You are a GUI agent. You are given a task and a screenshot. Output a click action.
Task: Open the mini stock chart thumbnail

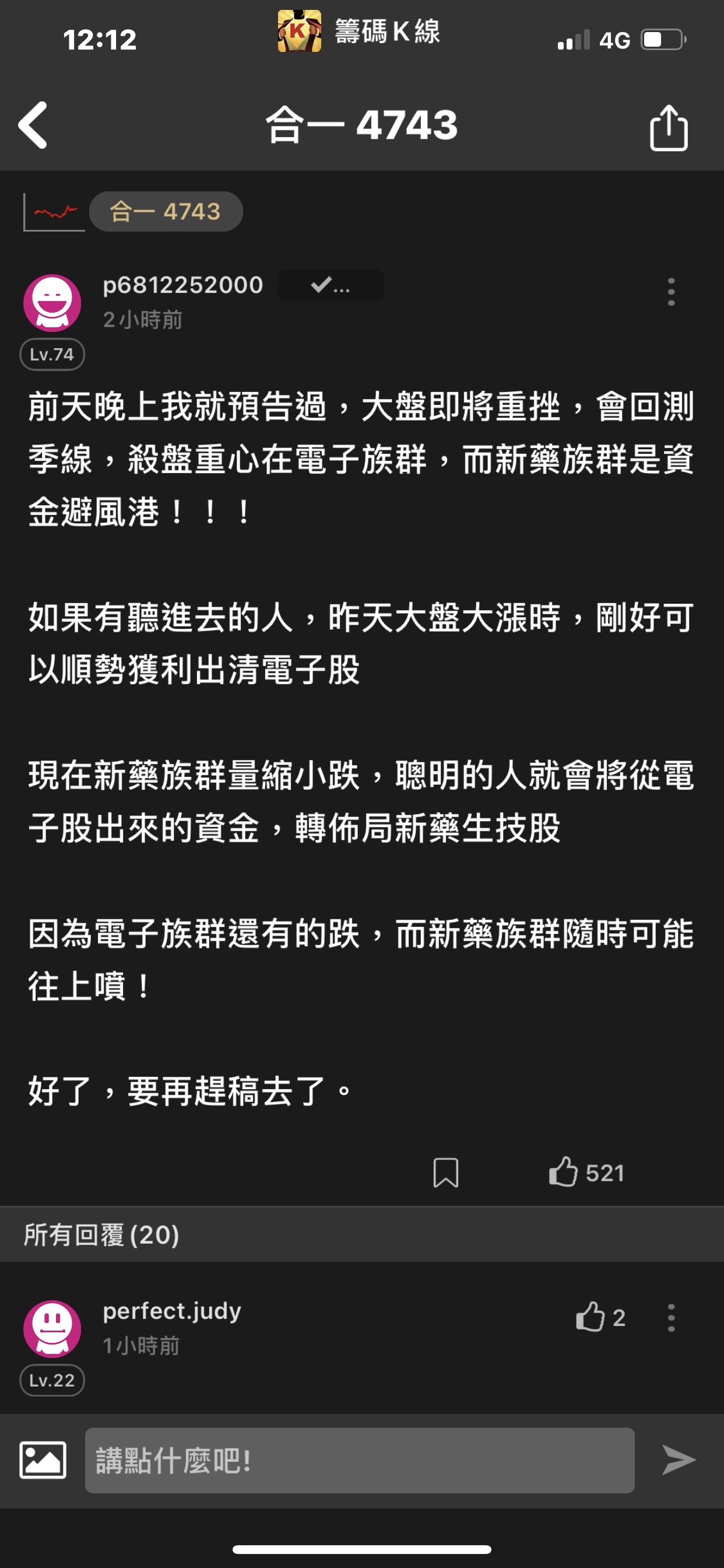pos(54,212)
